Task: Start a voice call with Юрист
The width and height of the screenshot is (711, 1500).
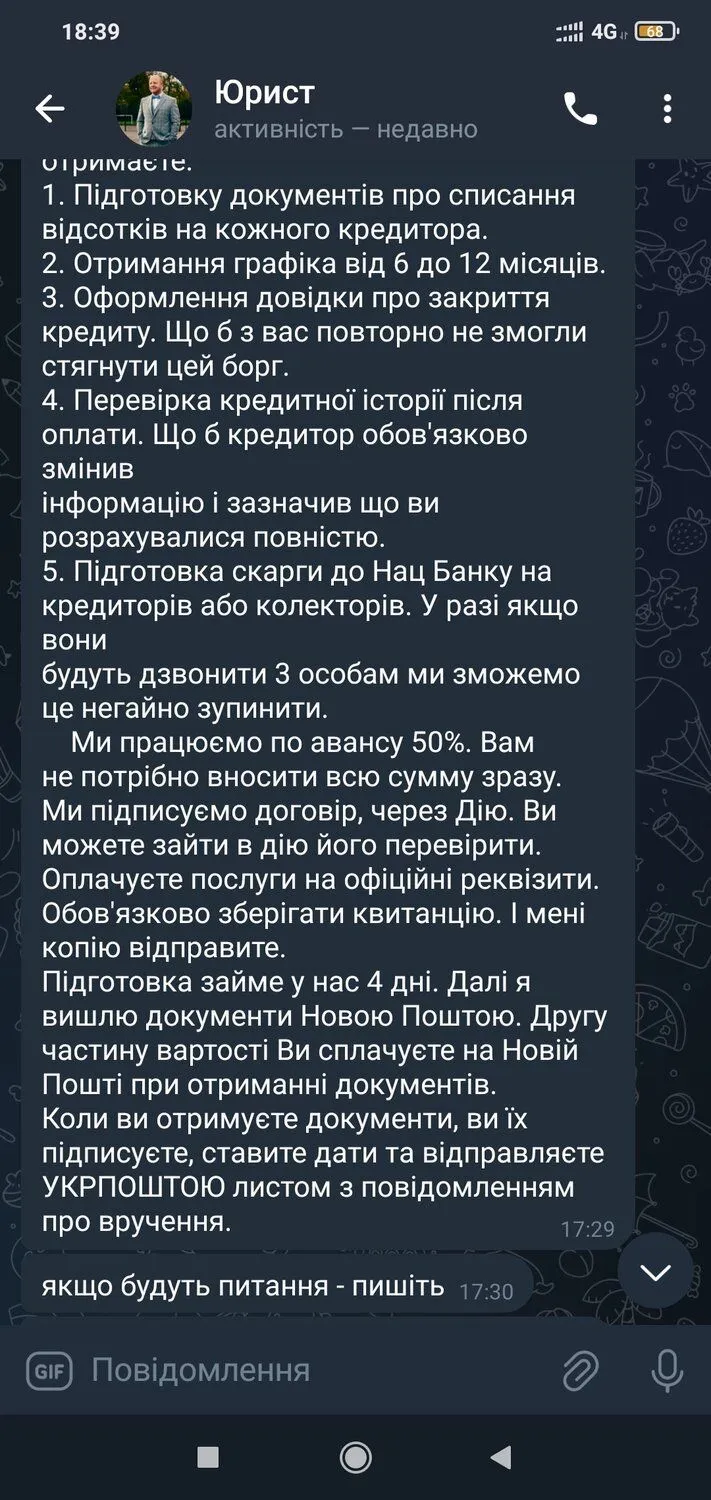Action: [x=580, y=109]
